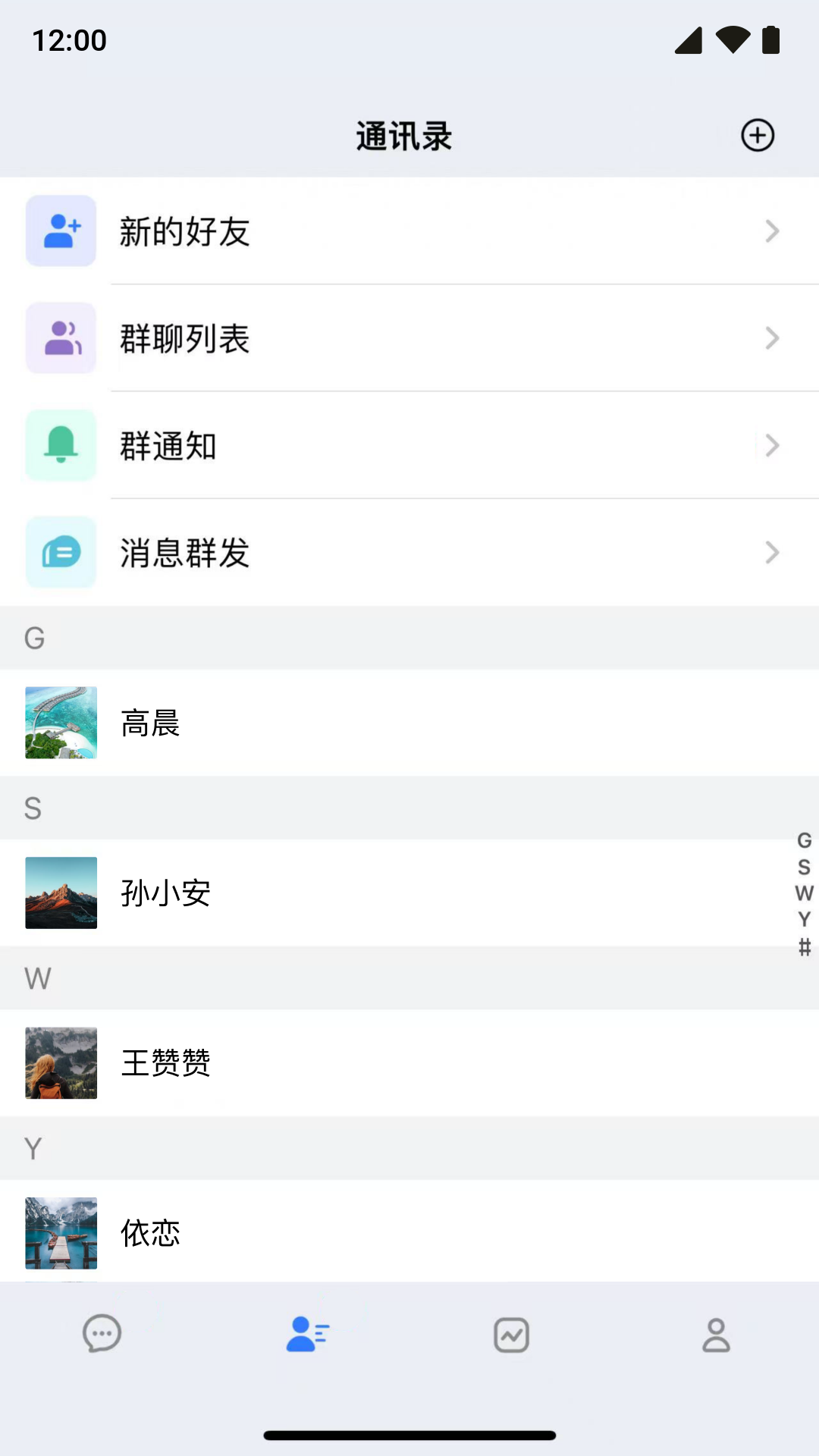Viewport: 819px width, 1456px height.
Task: Tap the add (plus) icon in header
Action: coord(757,136)
